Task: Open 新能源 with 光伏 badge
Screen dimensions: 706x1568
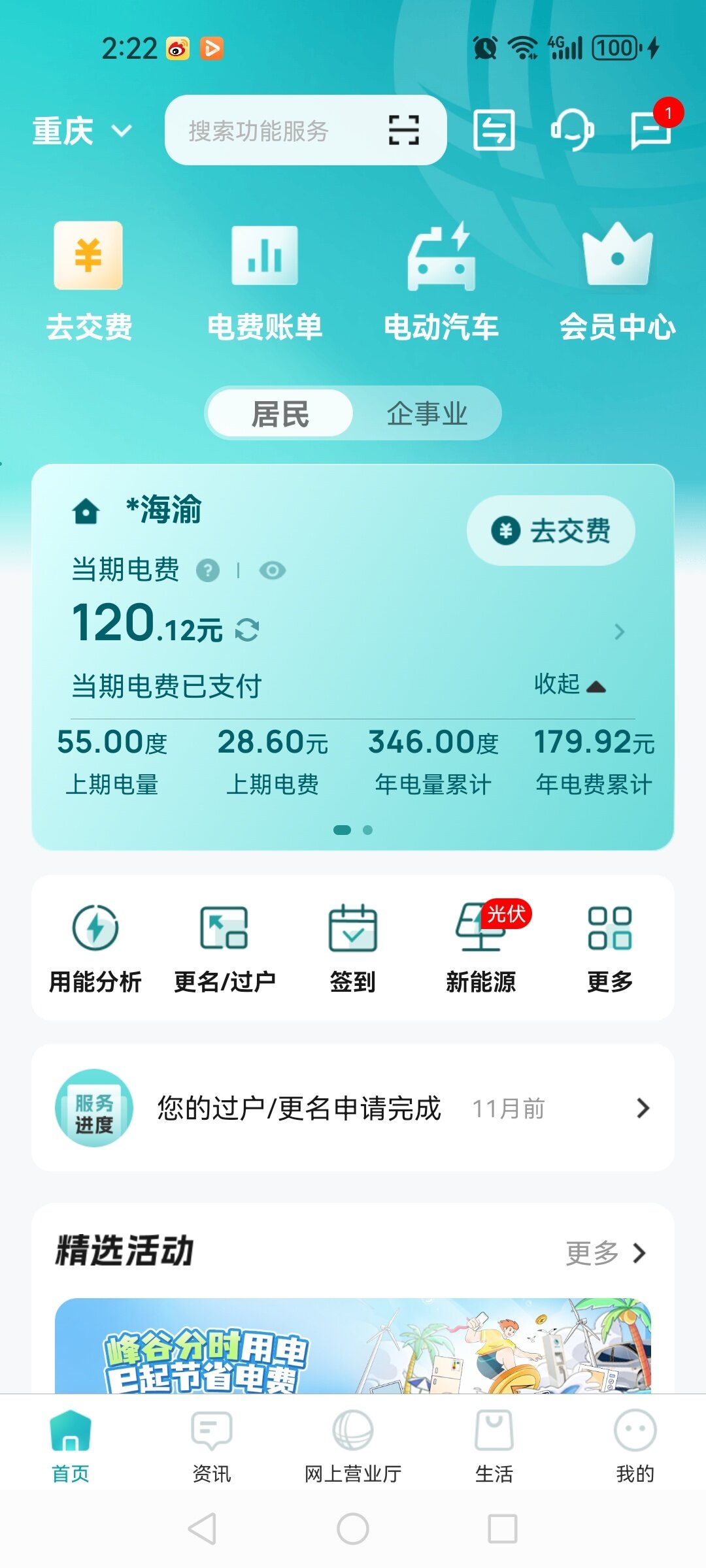Action: pos(481,947)
